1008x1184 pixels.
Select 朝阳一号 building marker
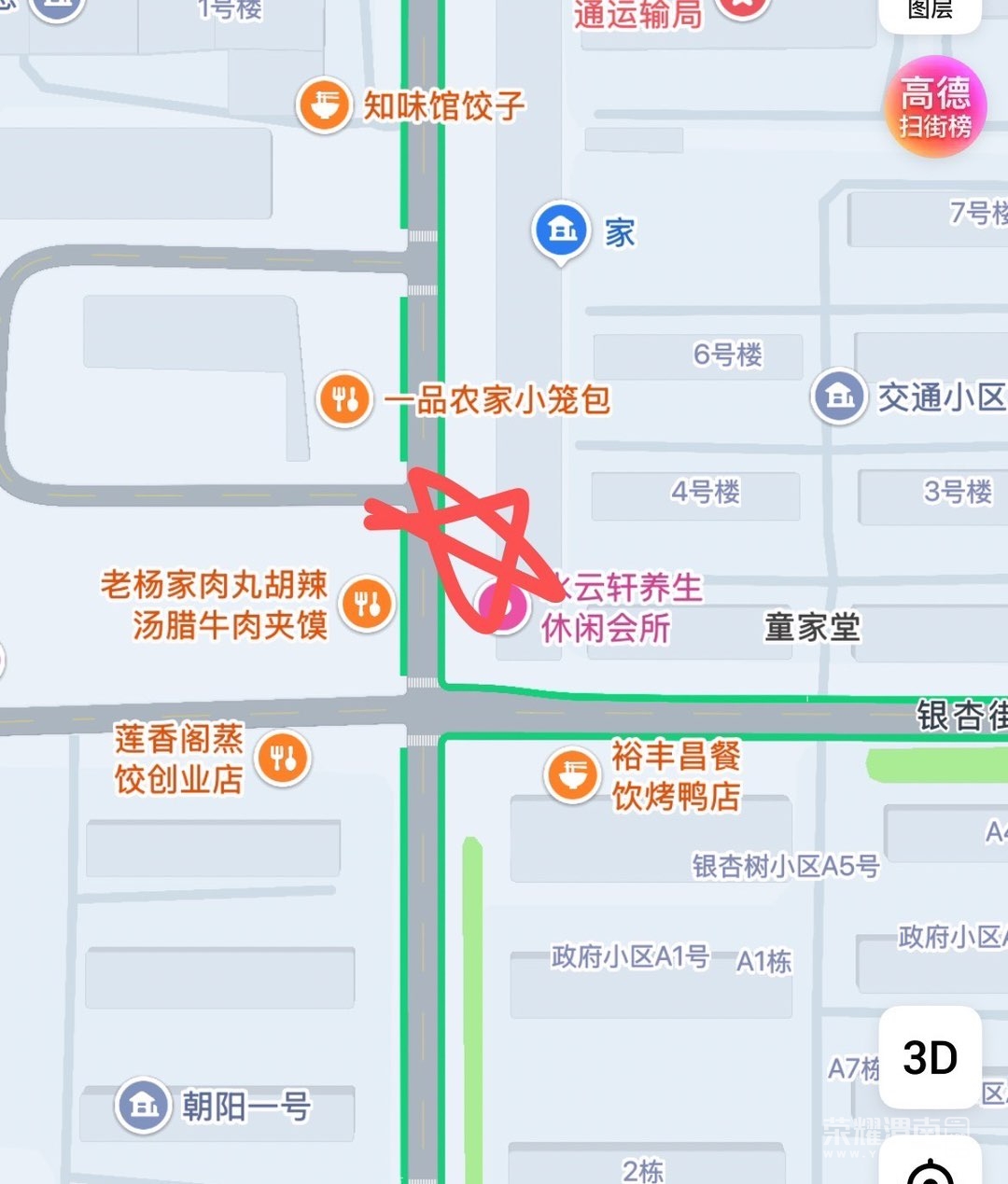click(143, 1106)
